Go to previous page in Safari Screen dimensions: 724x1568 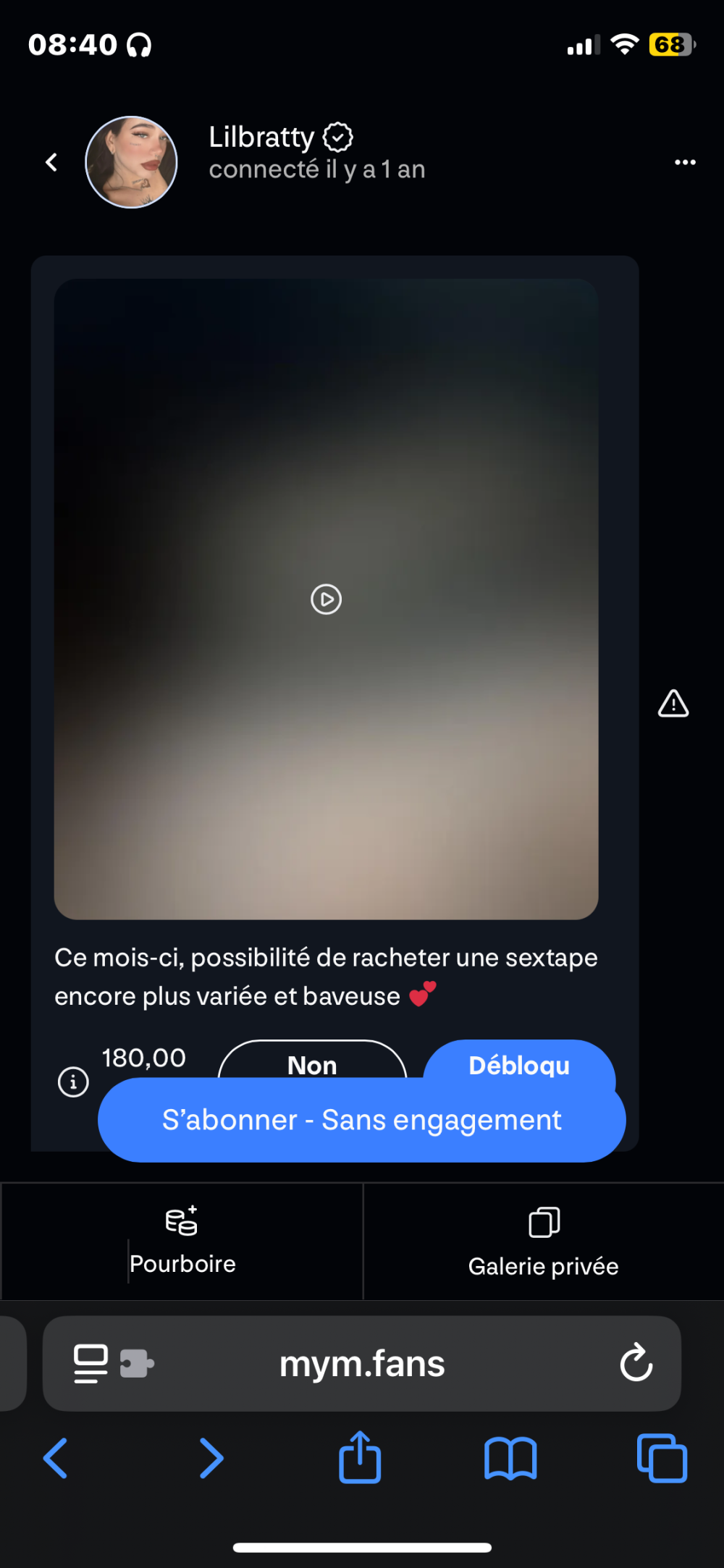[x=56, y=1458]
